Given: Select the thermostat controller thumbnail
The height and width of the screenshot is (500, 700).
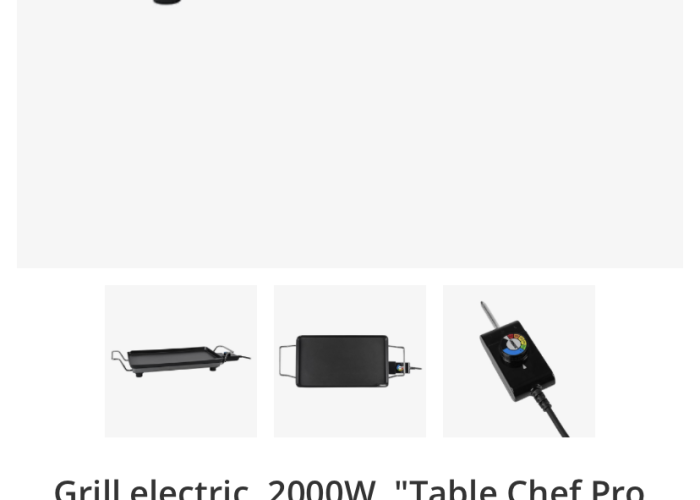Looking at the screenshot, I should click(519, 361).
